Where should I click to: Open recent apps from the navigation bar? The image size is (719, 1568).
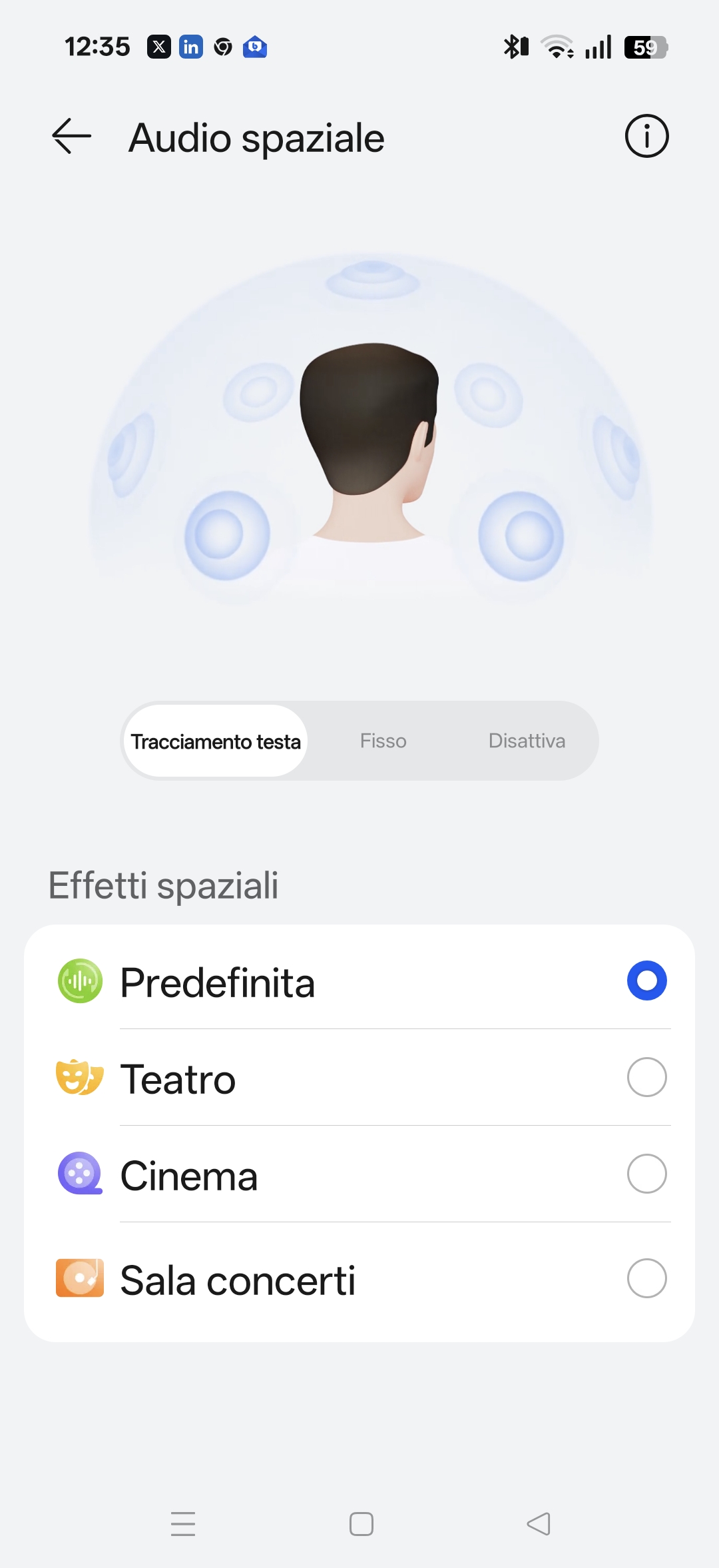(183, 1524)
